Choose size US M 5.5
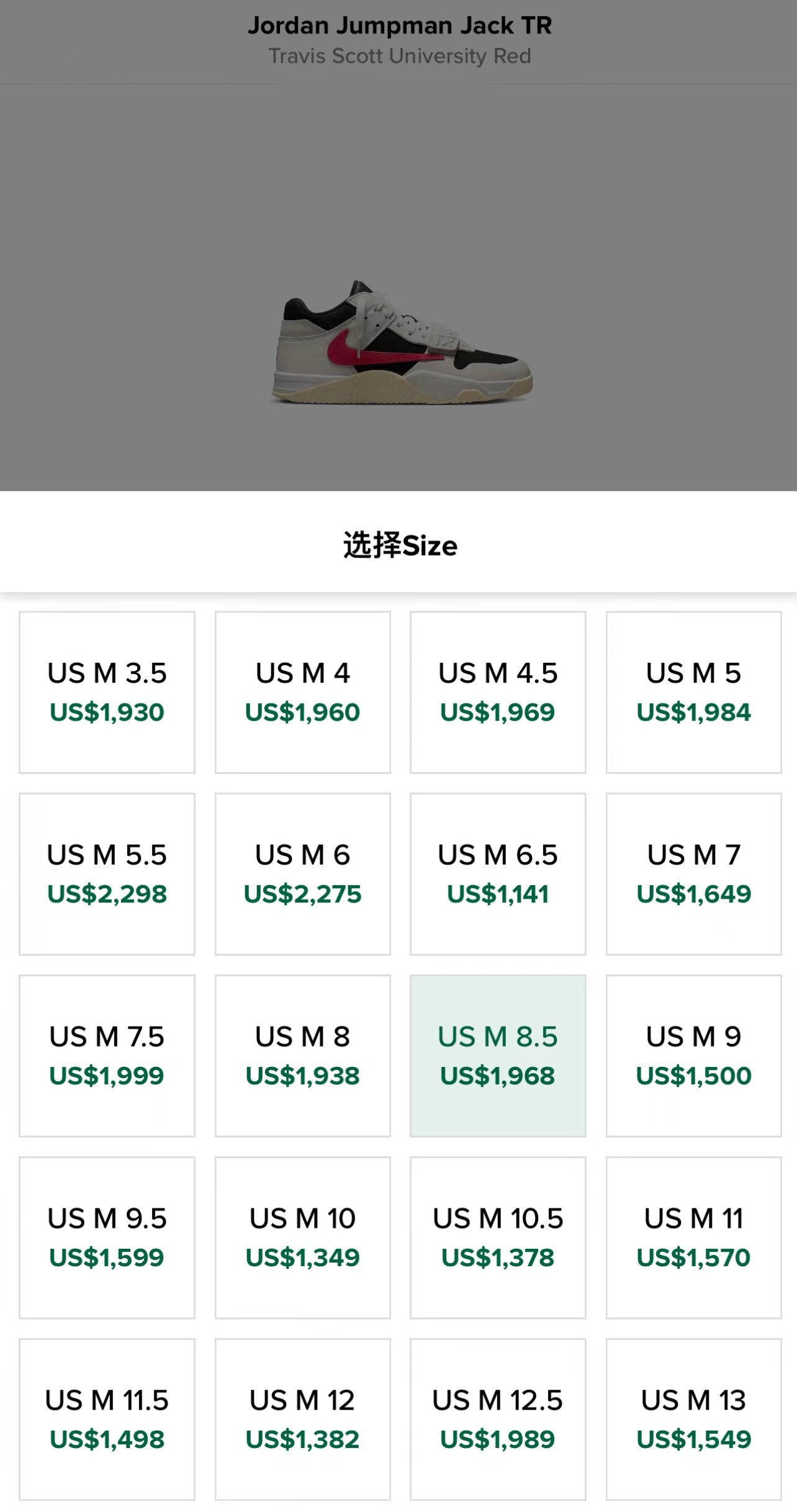The width and height of the screenshot is (797, 1512). pos(107,874)
